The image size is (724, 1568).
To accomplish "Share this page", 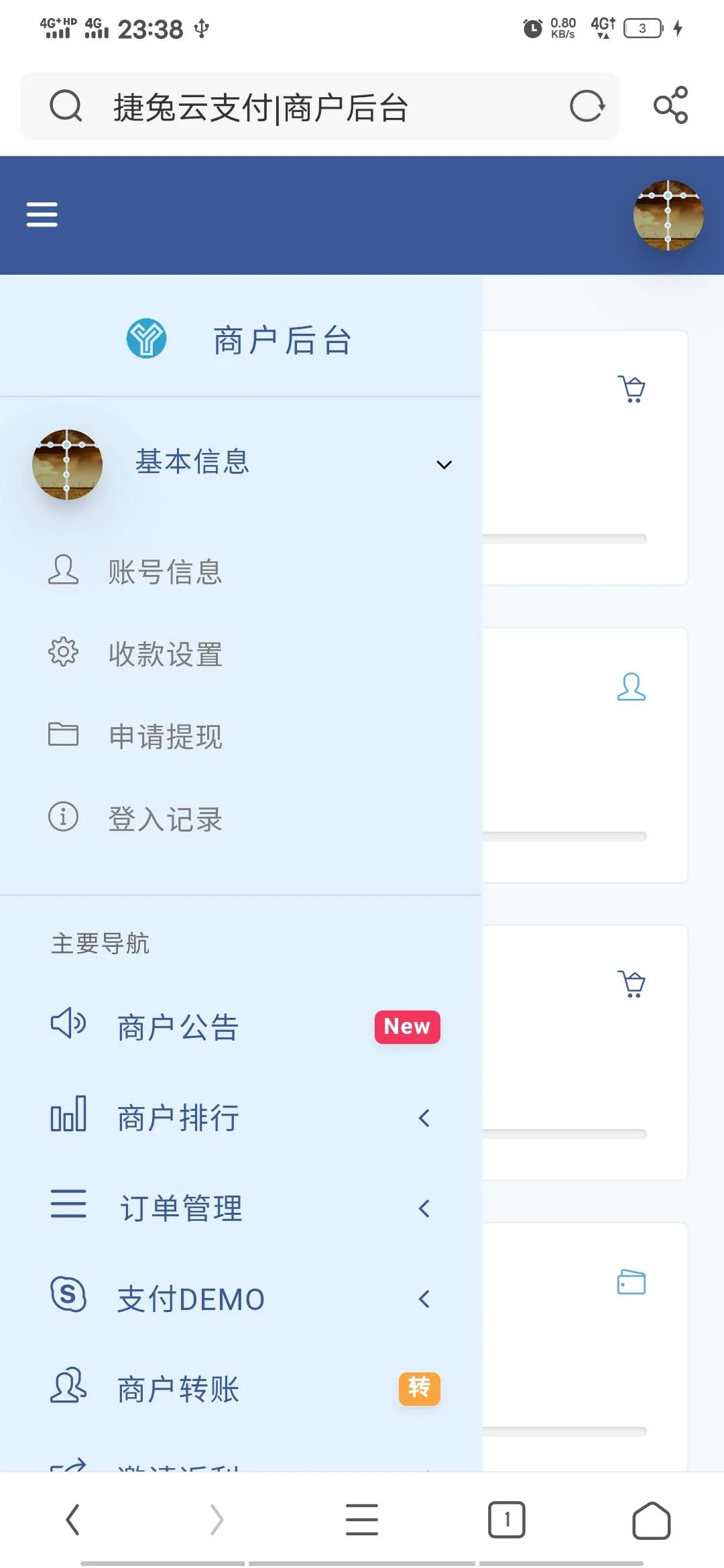I will tap(670, 105).
